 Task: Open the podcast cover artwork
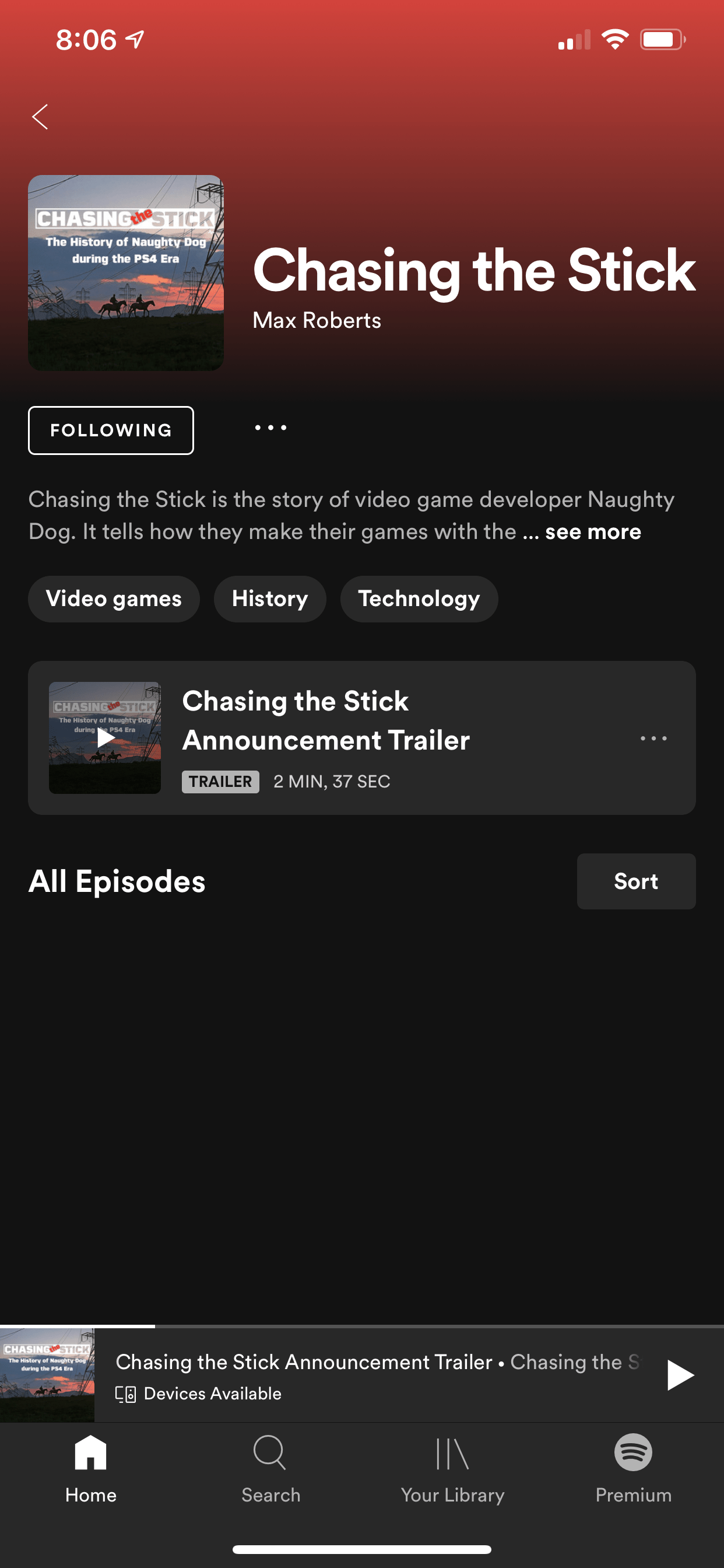coord(126,271)
